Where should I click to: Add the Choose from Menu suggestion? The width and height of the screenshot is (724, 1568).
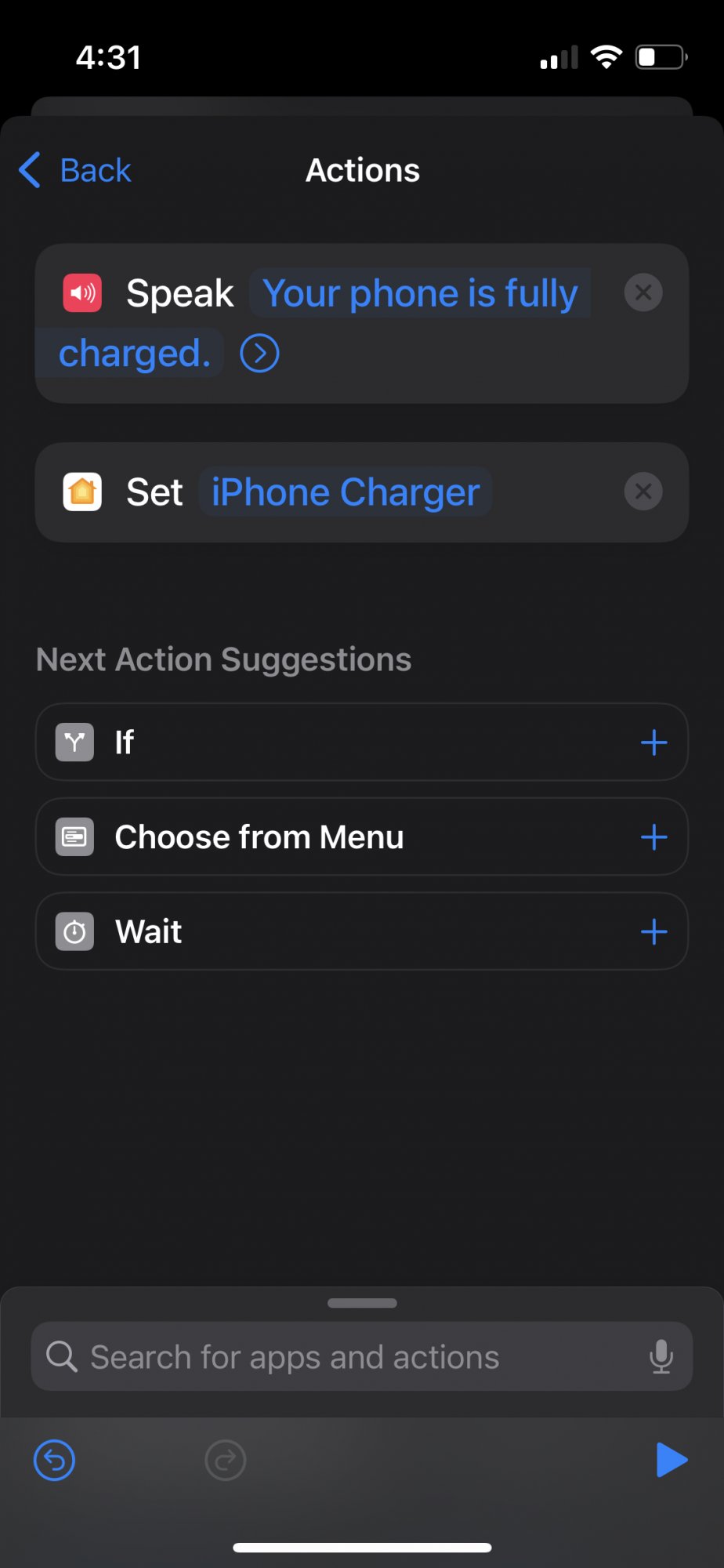coord(653,837)
